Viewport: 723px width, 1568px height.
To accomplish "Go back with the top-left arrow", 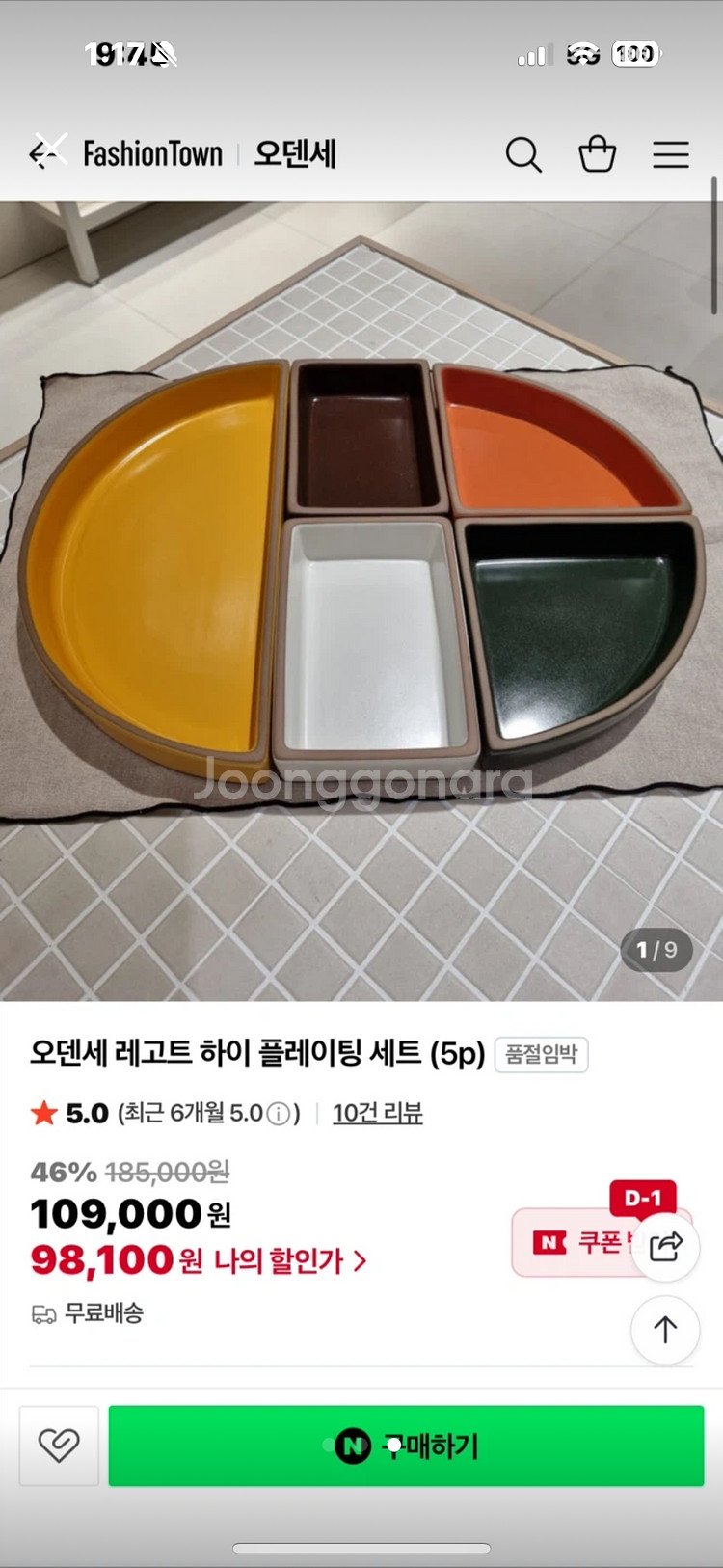I will click(x=46, y=153).
